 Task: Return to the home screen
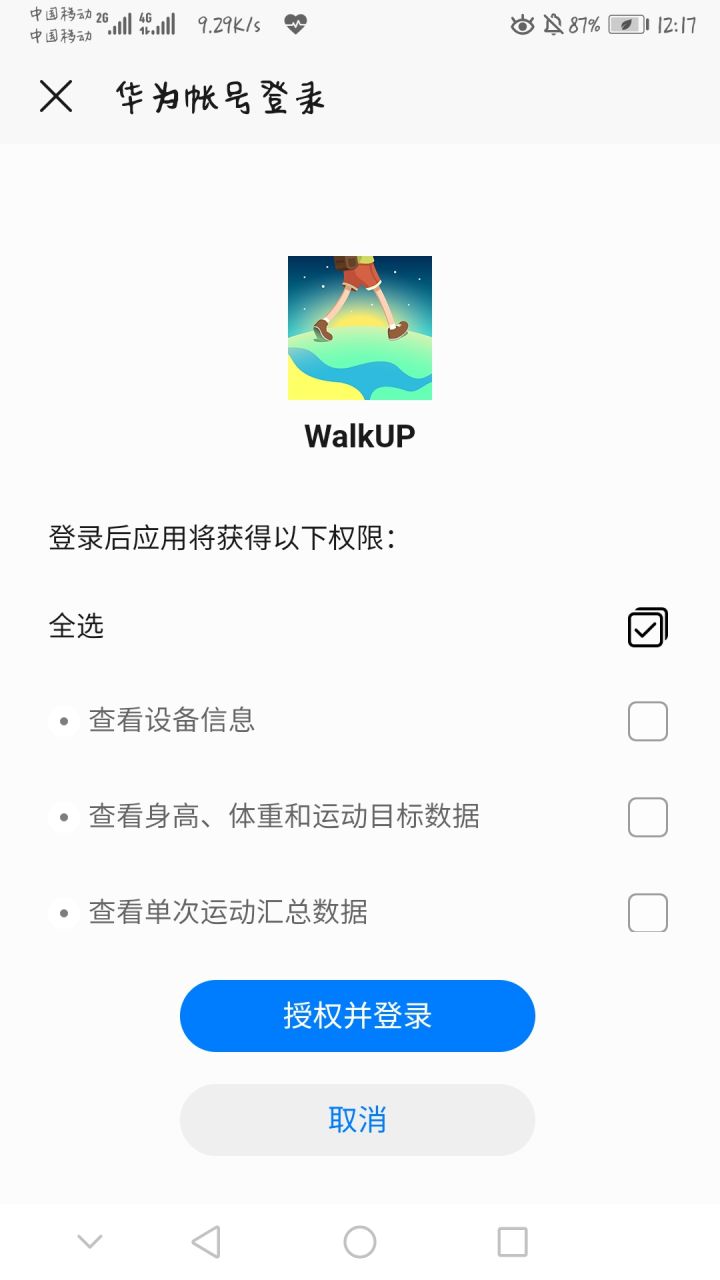pos(360,1242)
